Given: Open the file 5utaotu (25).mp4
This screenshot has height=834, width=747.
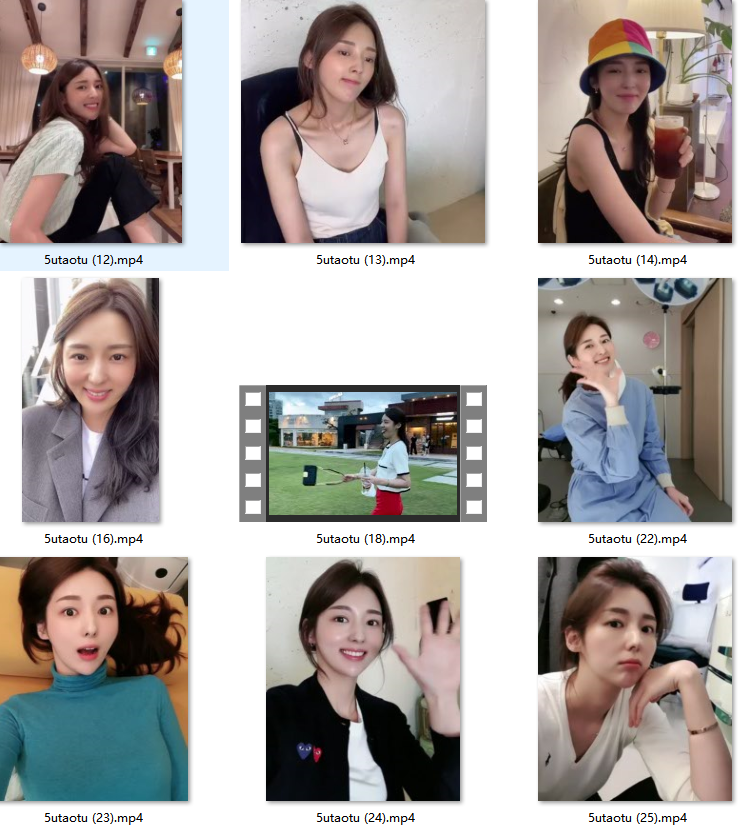Looking at the screenshot, I should coord(635,679).
